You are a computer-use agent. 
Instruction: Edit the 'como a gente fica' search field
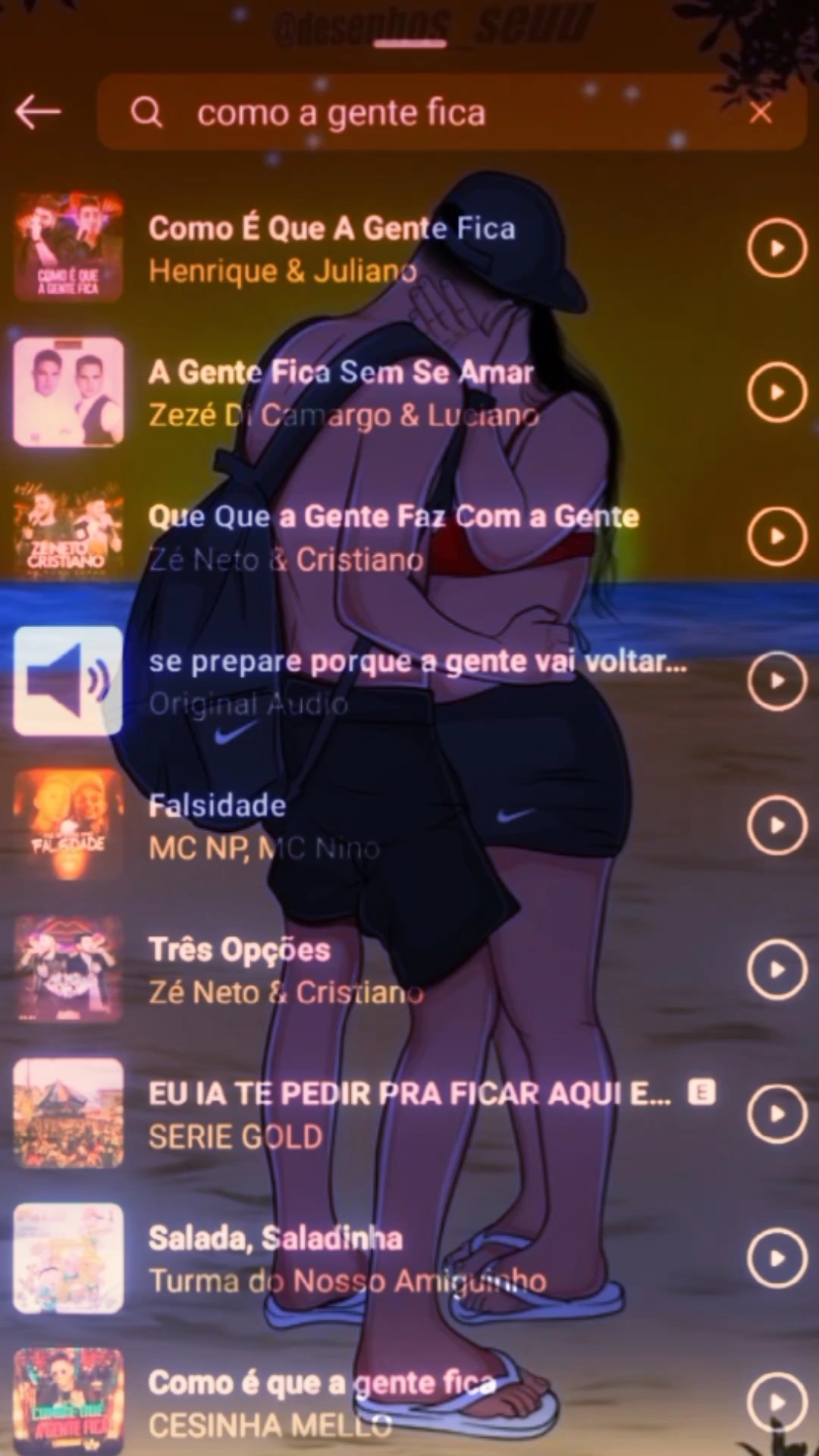click(x=452, y=112)
